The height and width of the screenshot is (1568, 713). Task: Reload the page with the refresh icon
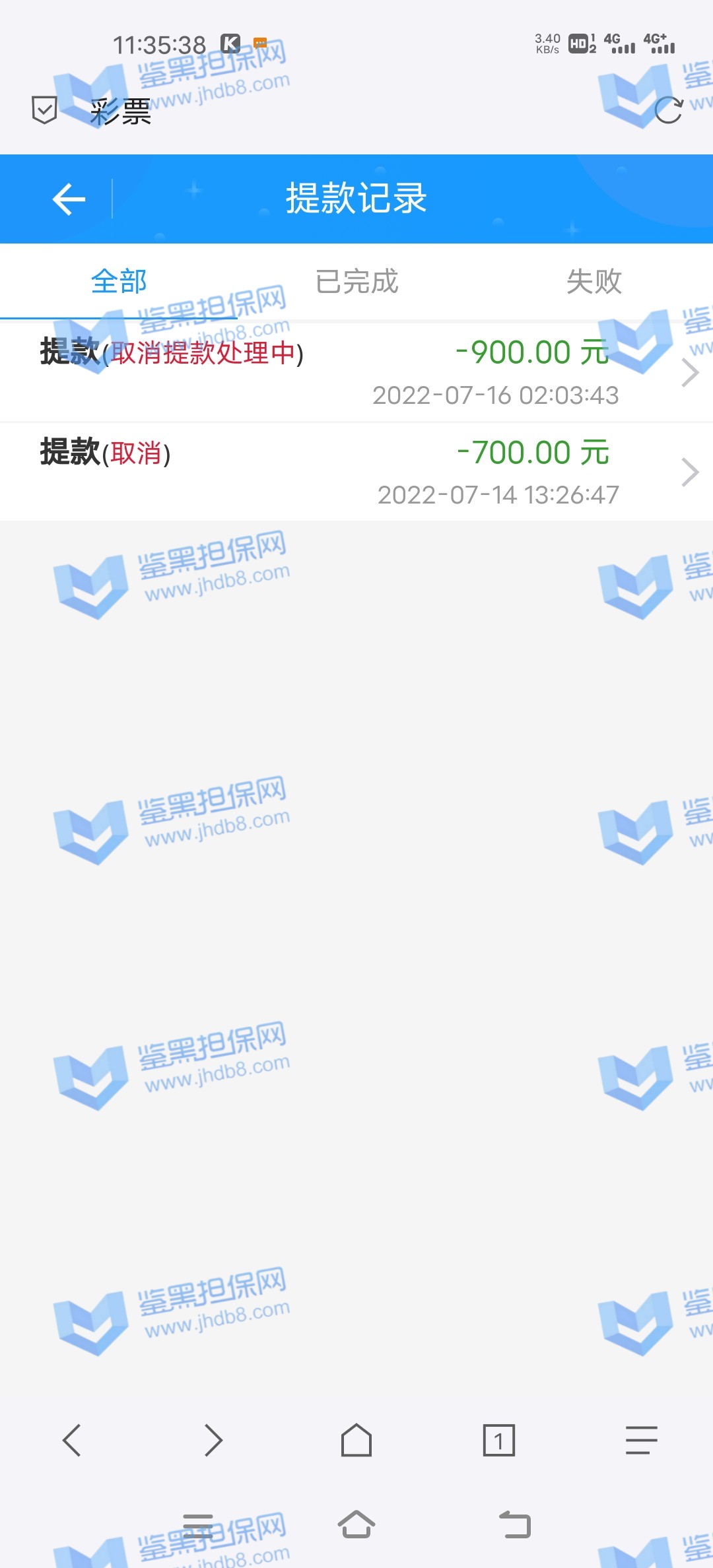[x=668, y=110]
